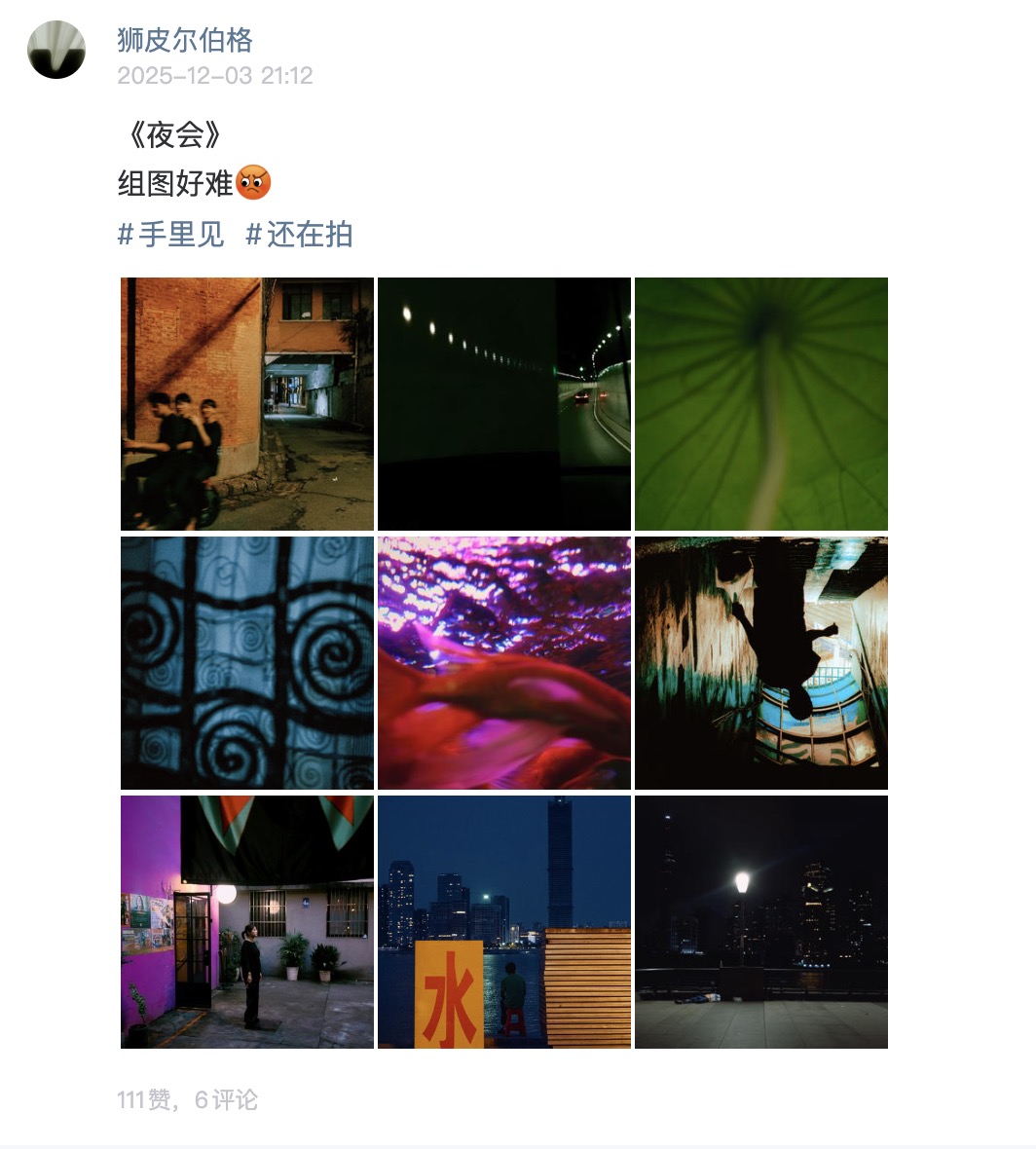1036x1149 pixels.
Task: Tap the username 狮皮尔伯格
Action: point(184,40)
